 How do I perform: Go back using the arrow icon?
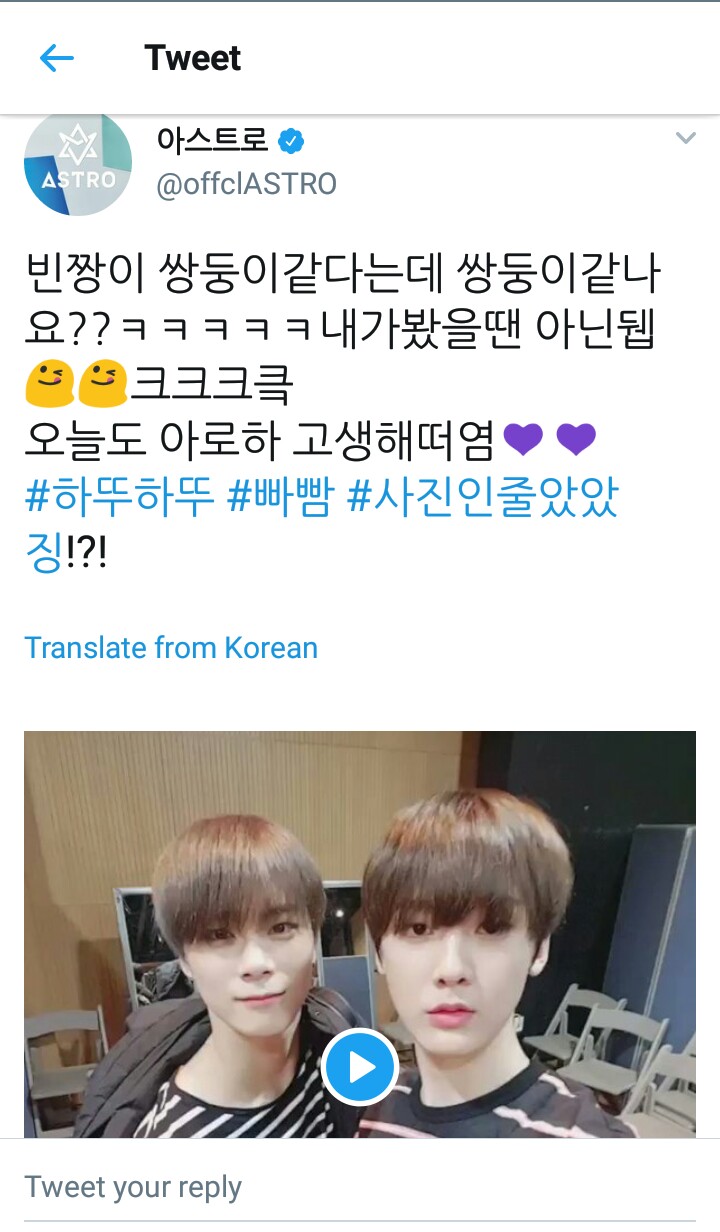click(x=57, y=58)
